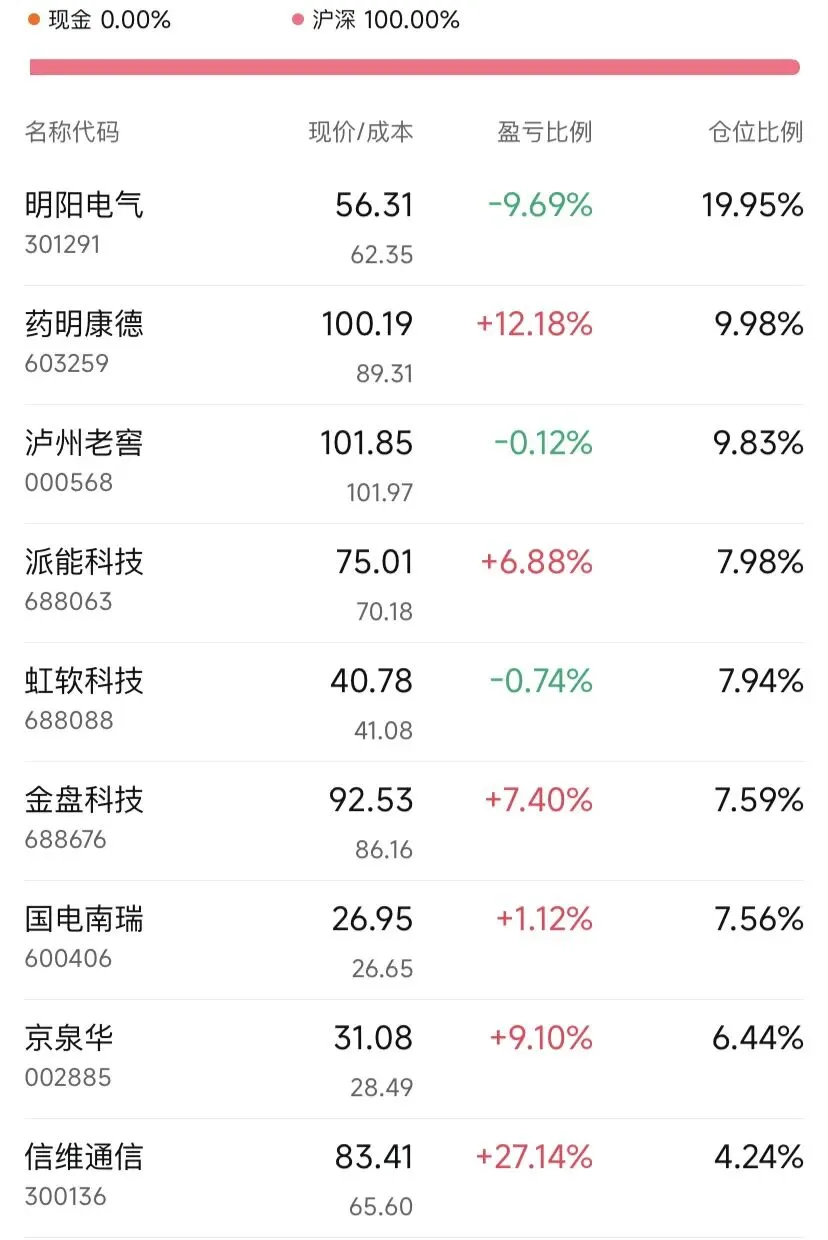Select the 京泉华 stock row
The height and width of the screenshot is (1240, 828).
pyautogui.click(x=70, y=1038)
